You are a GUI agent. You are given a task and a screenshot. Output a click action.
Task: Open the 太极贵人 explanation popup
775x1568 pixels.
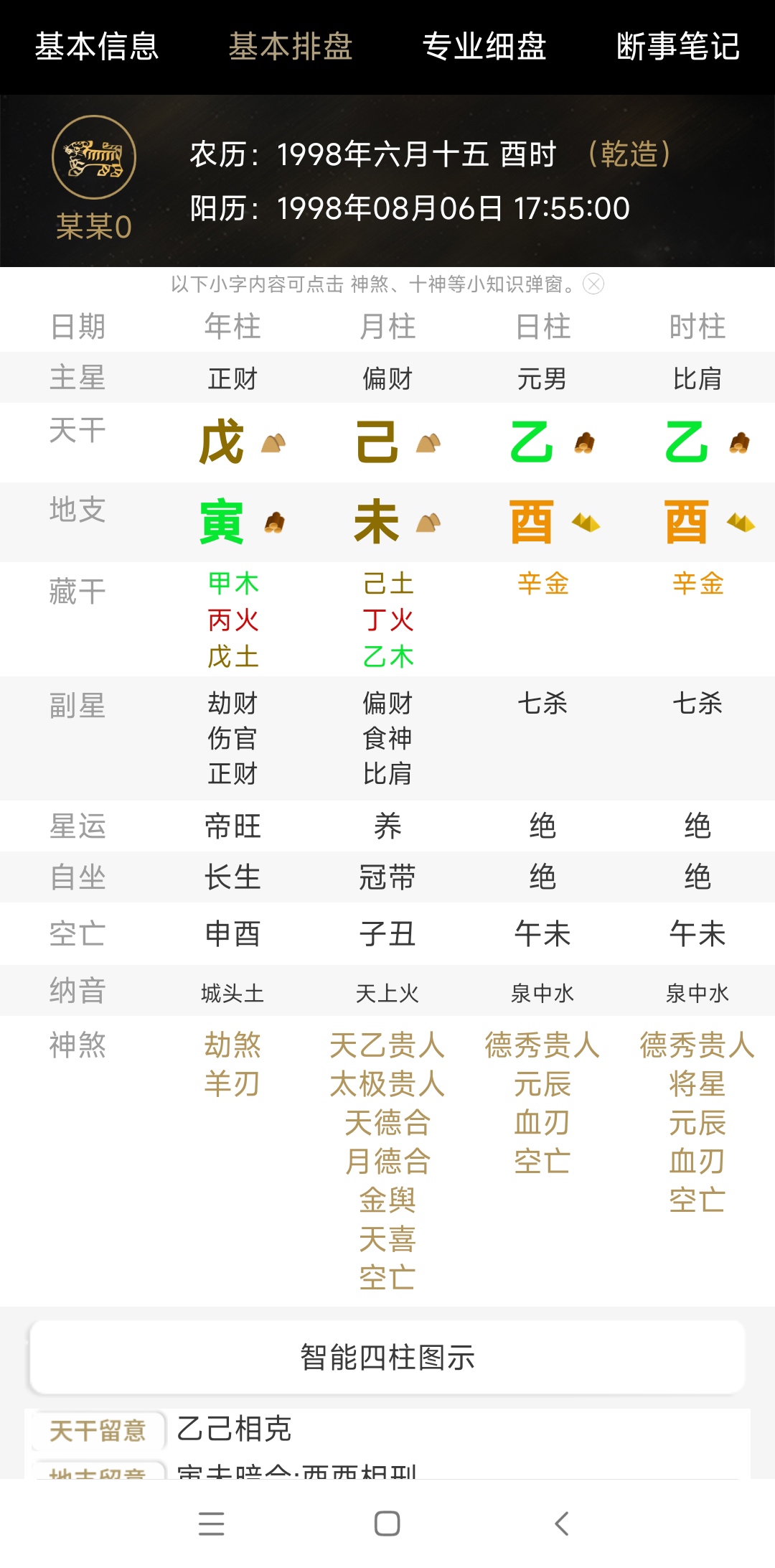click(387, 1084)
